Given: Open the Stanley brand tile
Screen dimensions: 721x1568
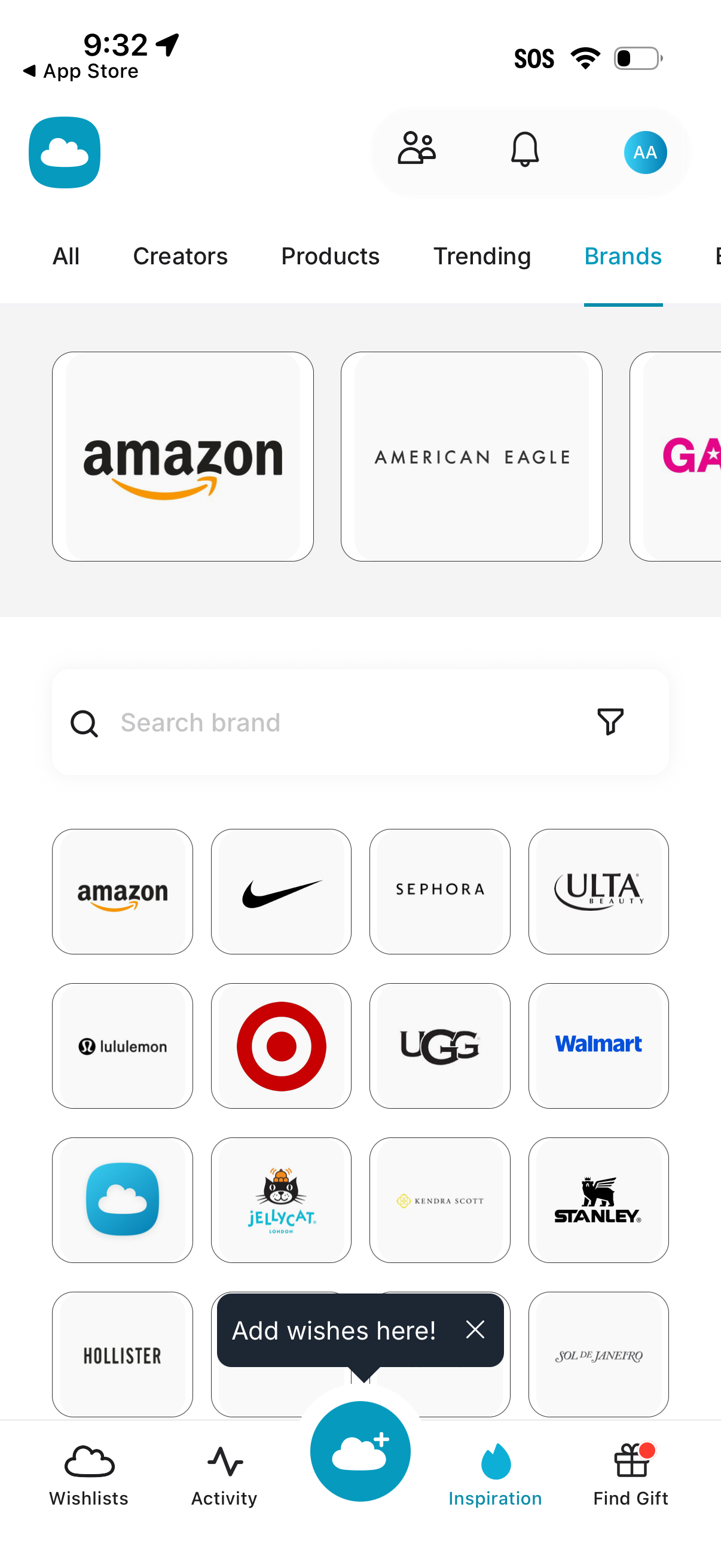Looking at the screenshot, I should (598, 1200).
